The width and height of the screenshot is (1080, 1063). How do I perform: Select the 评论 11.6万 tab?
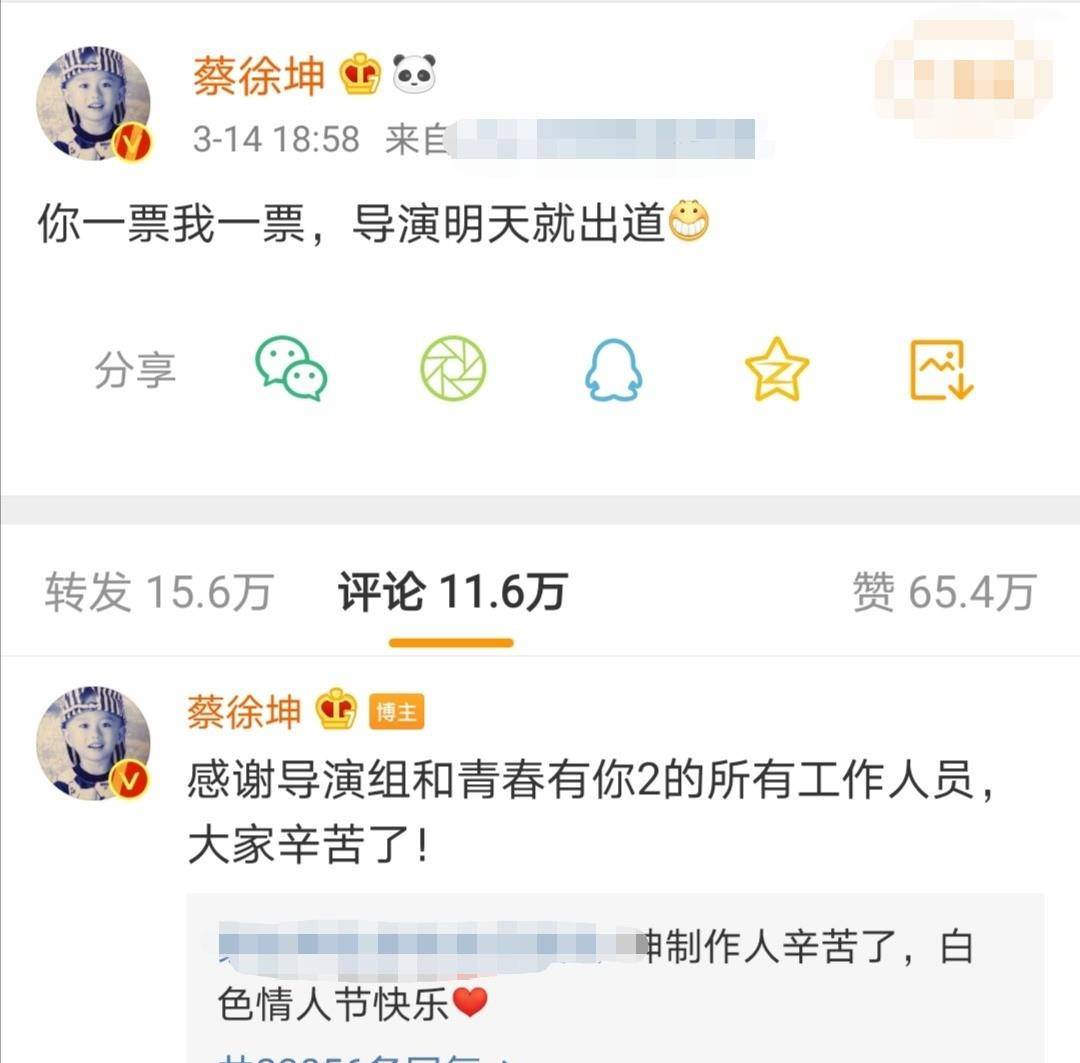coord(452,592)
